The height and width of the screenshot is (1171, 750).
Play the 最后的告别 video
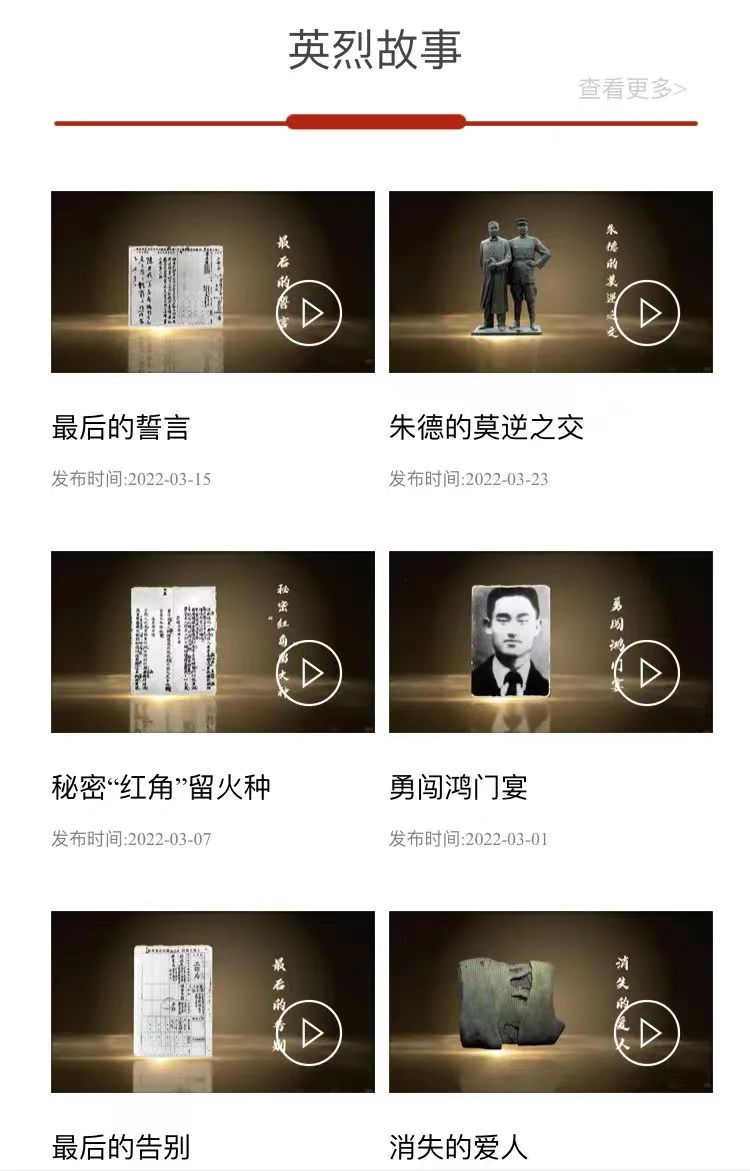(309, 1033)
